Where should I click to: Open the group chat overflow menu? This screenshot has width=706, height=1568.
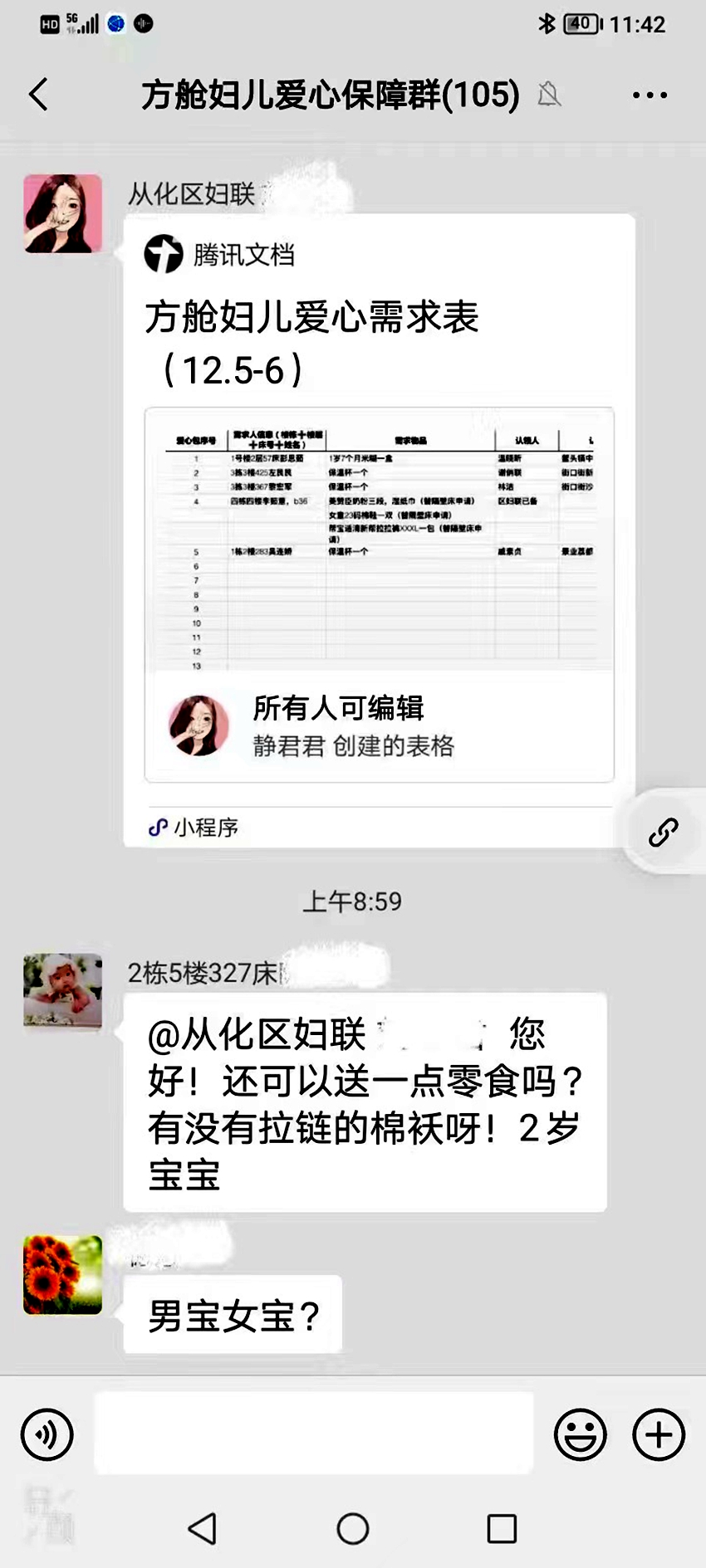tap(649, 95)
